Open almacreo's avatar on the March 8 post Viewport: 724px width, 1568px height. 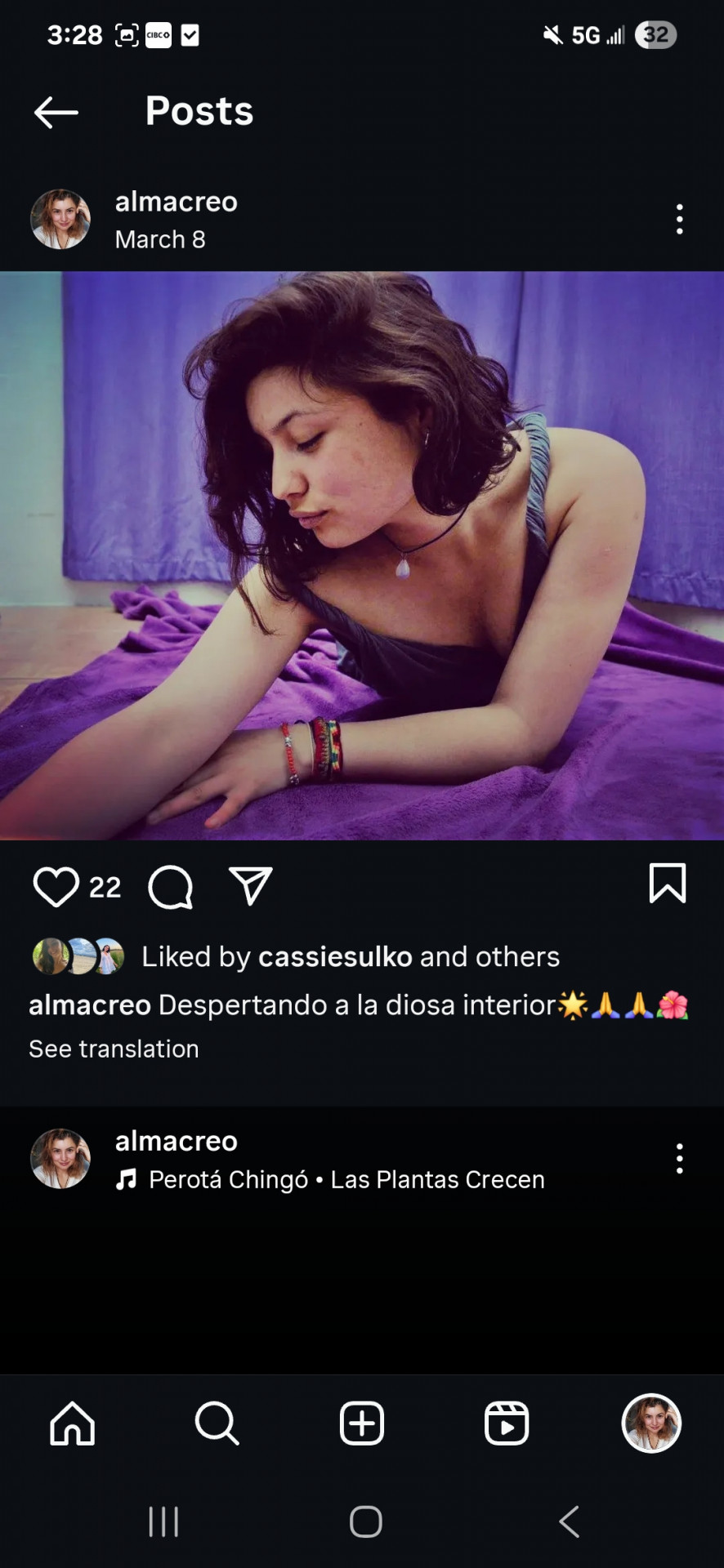point(60,220)
